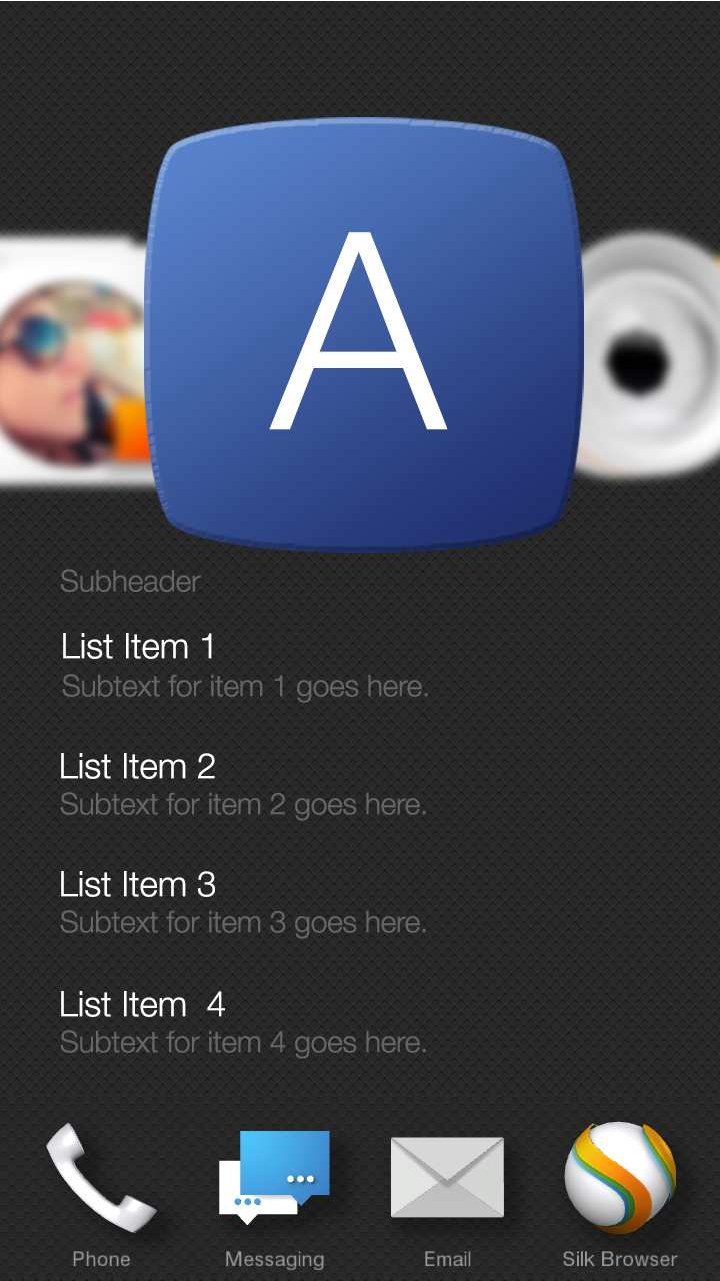Open the Messaging app
The height and width of the screenshot is (1281, 720).
[x=275, y=1177]
